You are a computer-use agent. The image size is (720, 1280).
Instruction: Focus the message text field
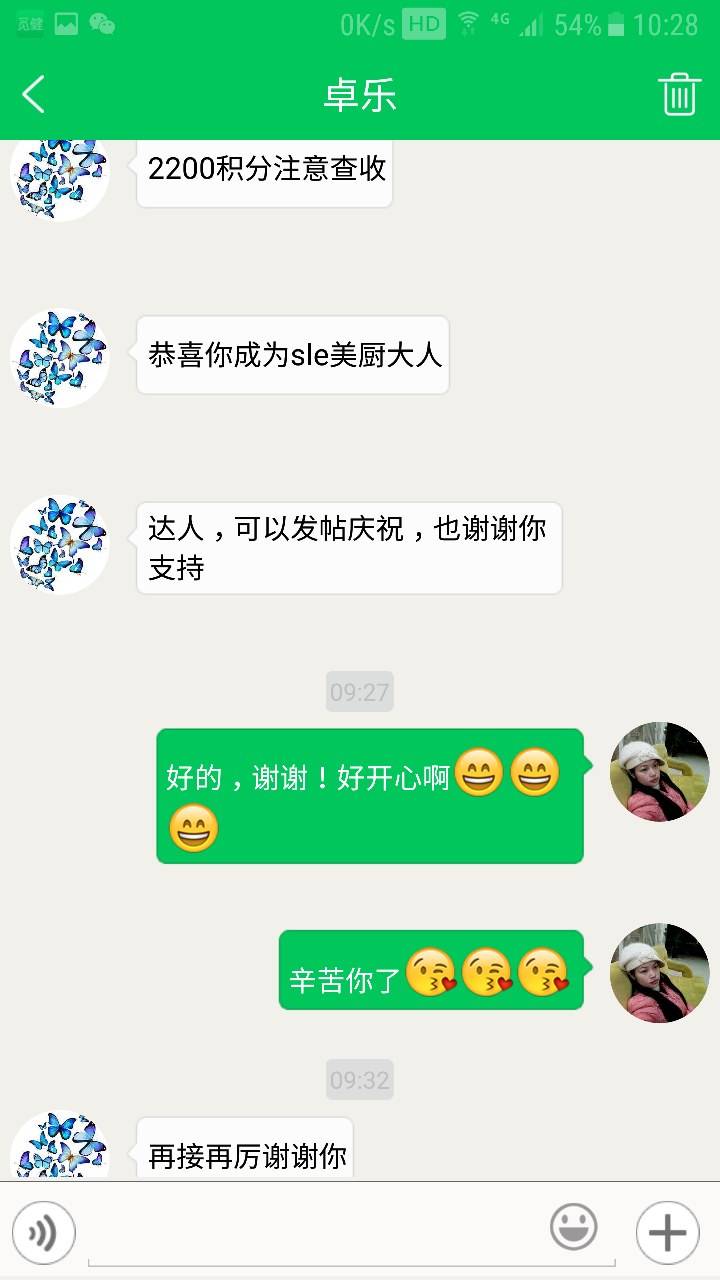320,1232
